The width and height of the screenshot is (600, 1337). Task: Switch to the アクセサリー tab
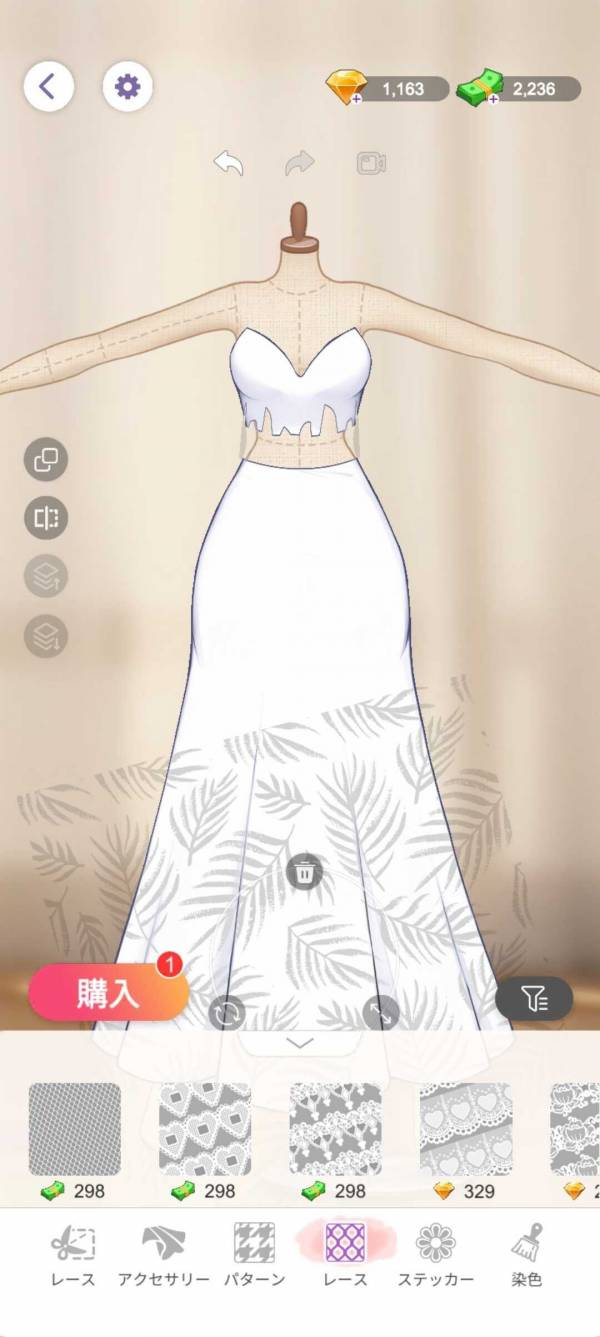164,1254
